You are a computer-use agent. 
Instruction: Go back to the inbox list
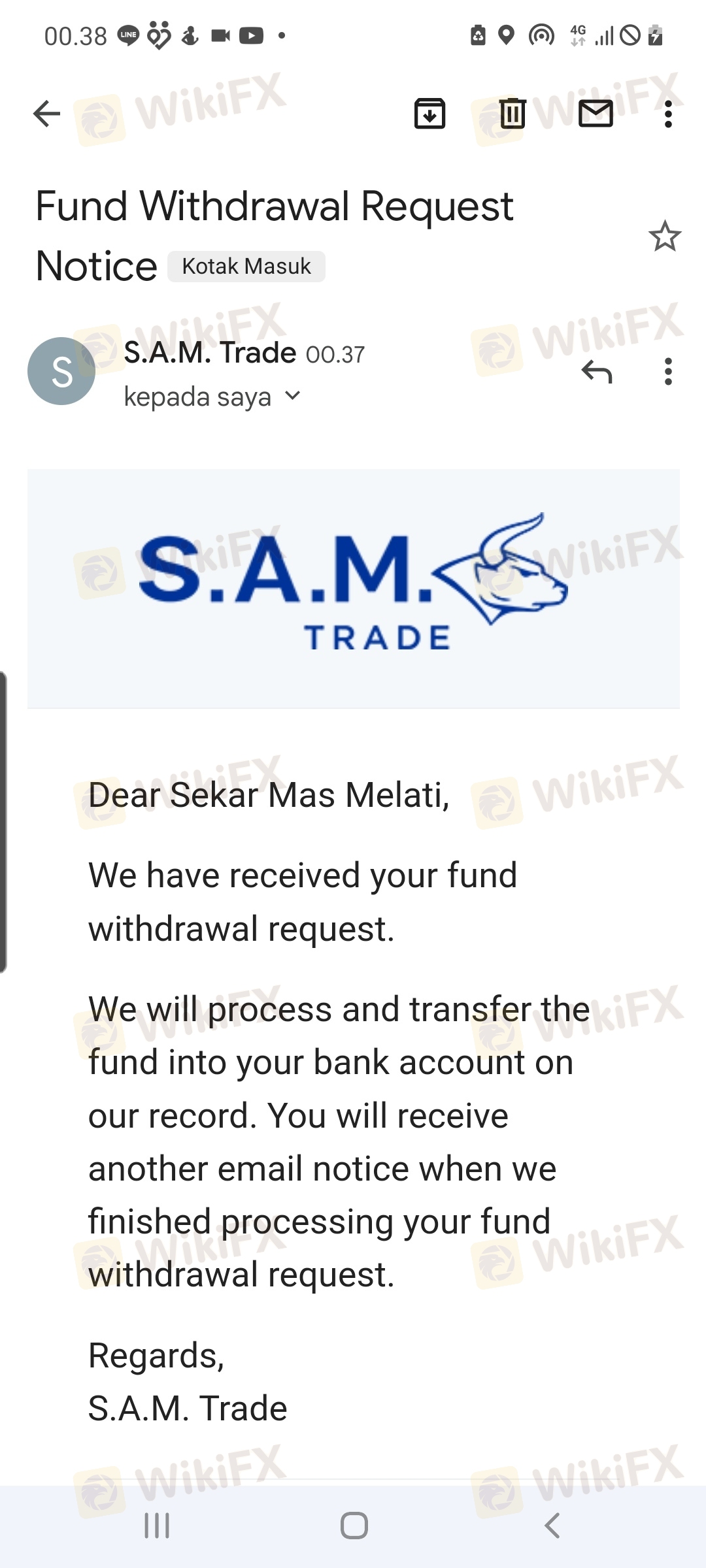[46, 114]
